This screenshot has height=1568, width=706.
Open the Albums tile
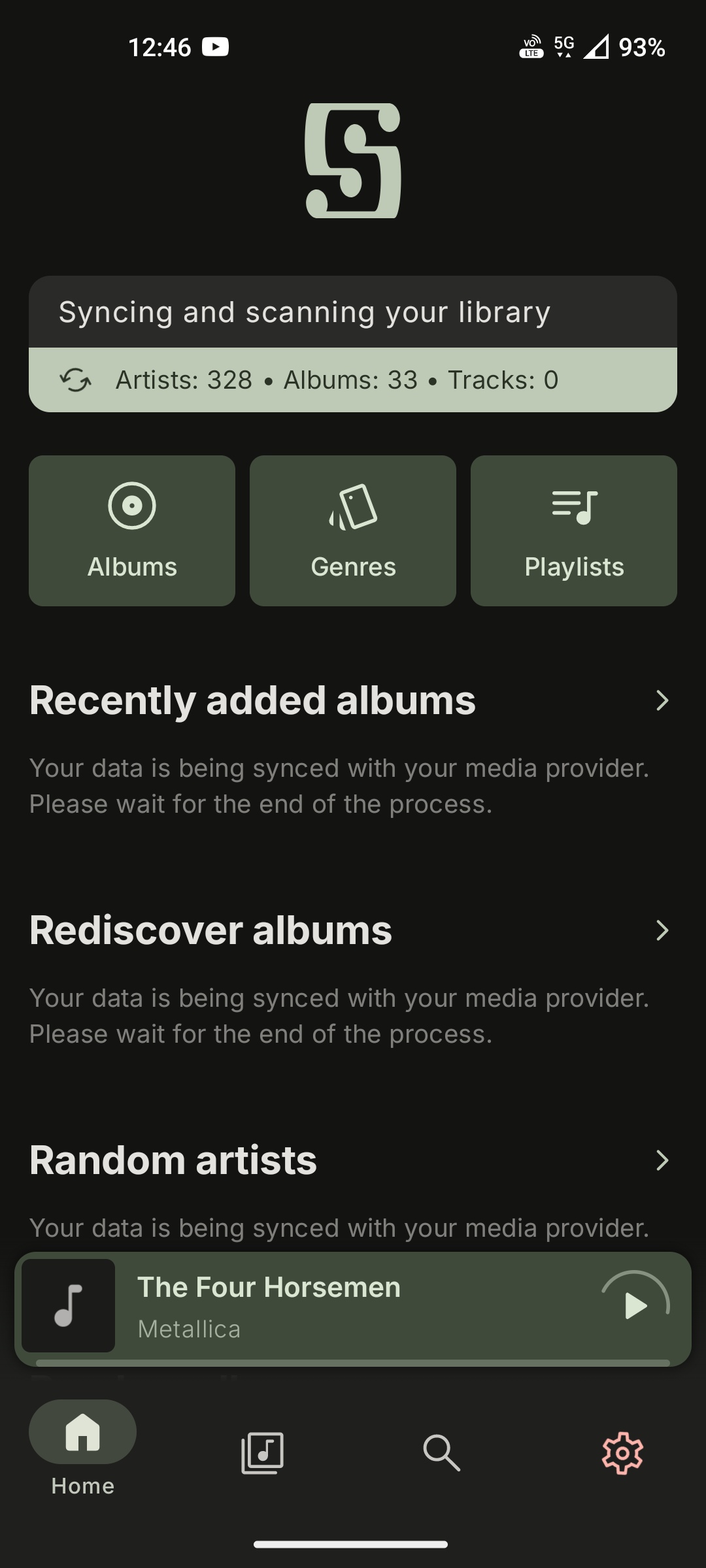(x=132, y=531)
